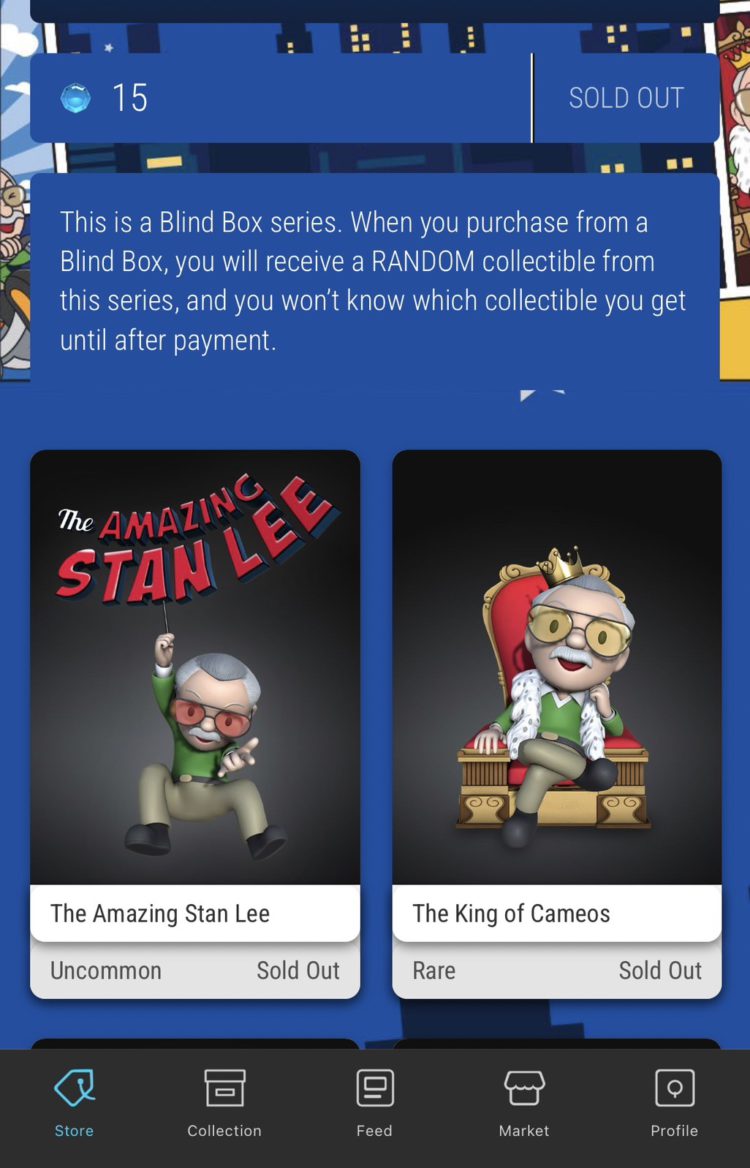Switch to the Market tab
This screenshot has width=750, height=1168.
pyautogui.click(x=524, y=1103)
